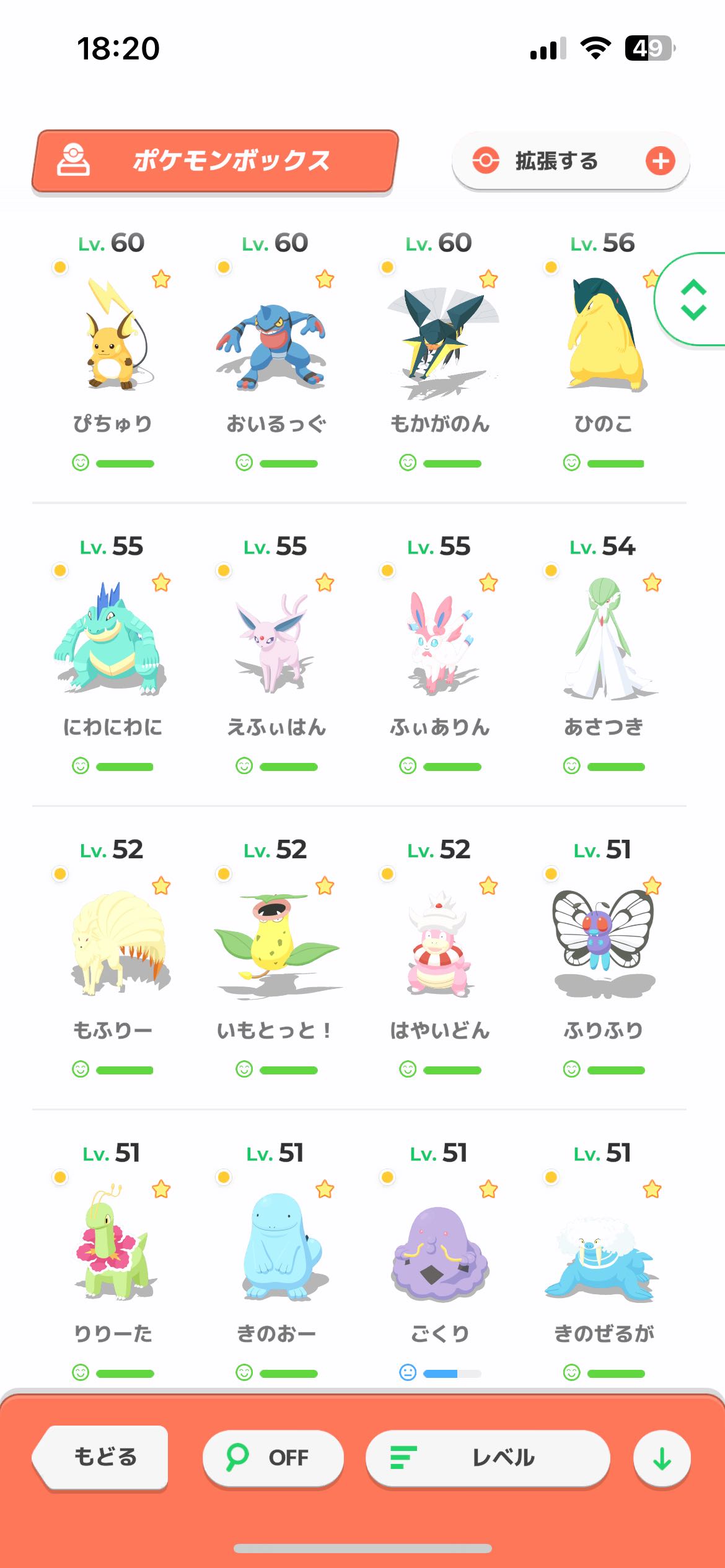
Task: Tap the 拡張する expand box button
Action: tap(570, 161)
